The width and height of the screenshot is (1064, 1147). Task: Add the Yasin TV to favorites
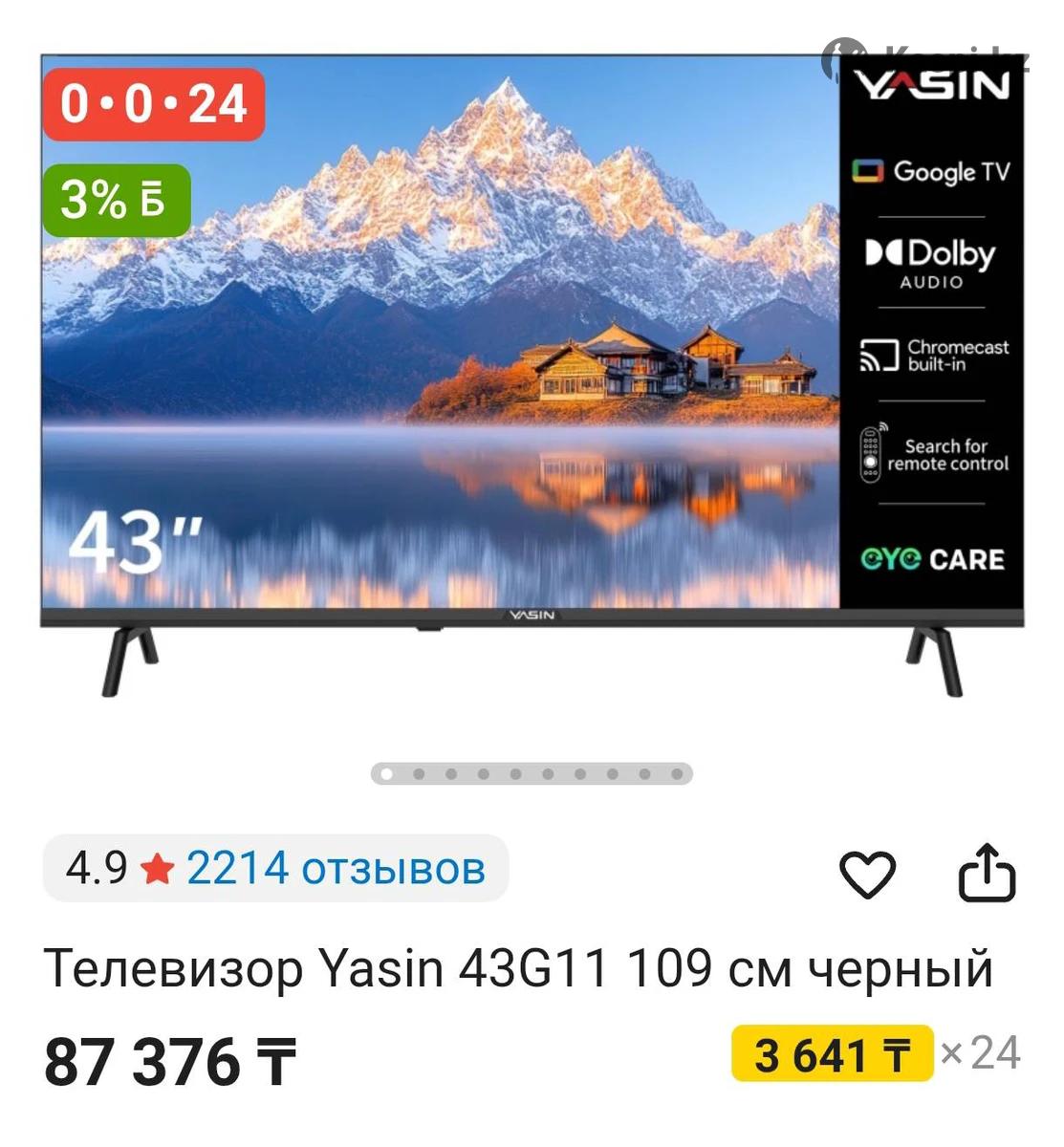coord(867,874)
